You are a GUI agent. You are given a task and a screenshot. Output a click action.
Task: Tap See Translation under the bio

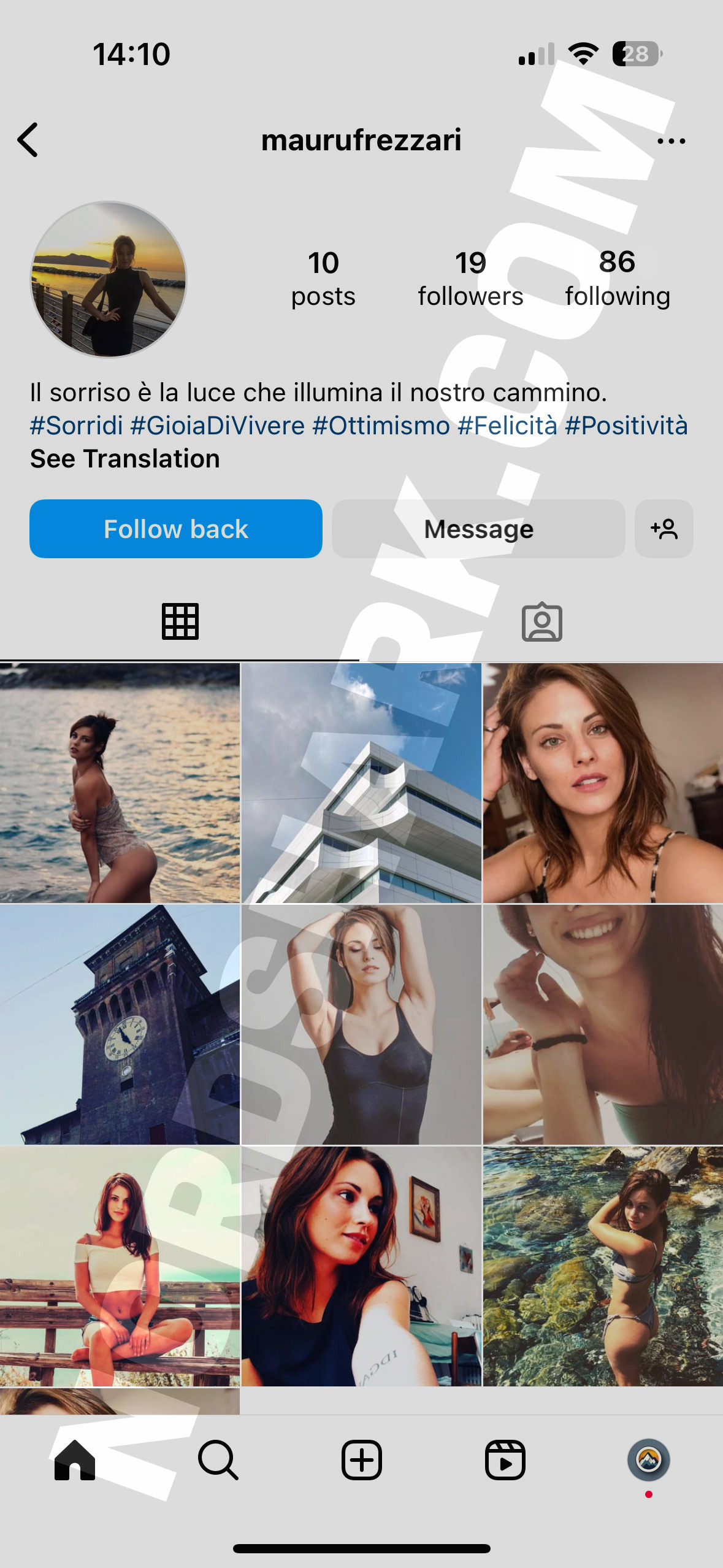coord(125,459)
